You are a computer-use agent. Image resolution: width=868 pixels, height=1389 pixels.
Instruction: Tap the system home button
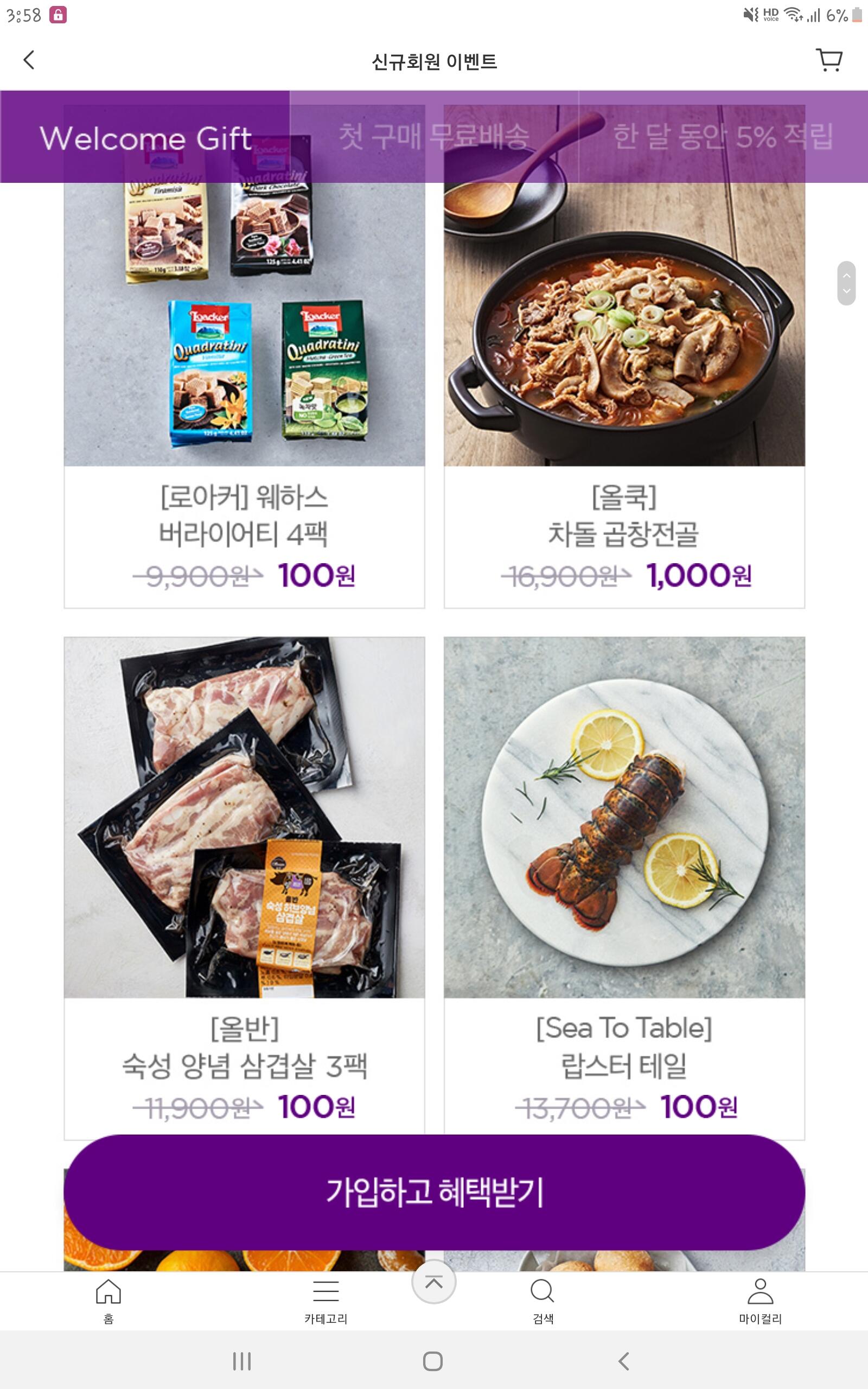[x=433, y=1361]
